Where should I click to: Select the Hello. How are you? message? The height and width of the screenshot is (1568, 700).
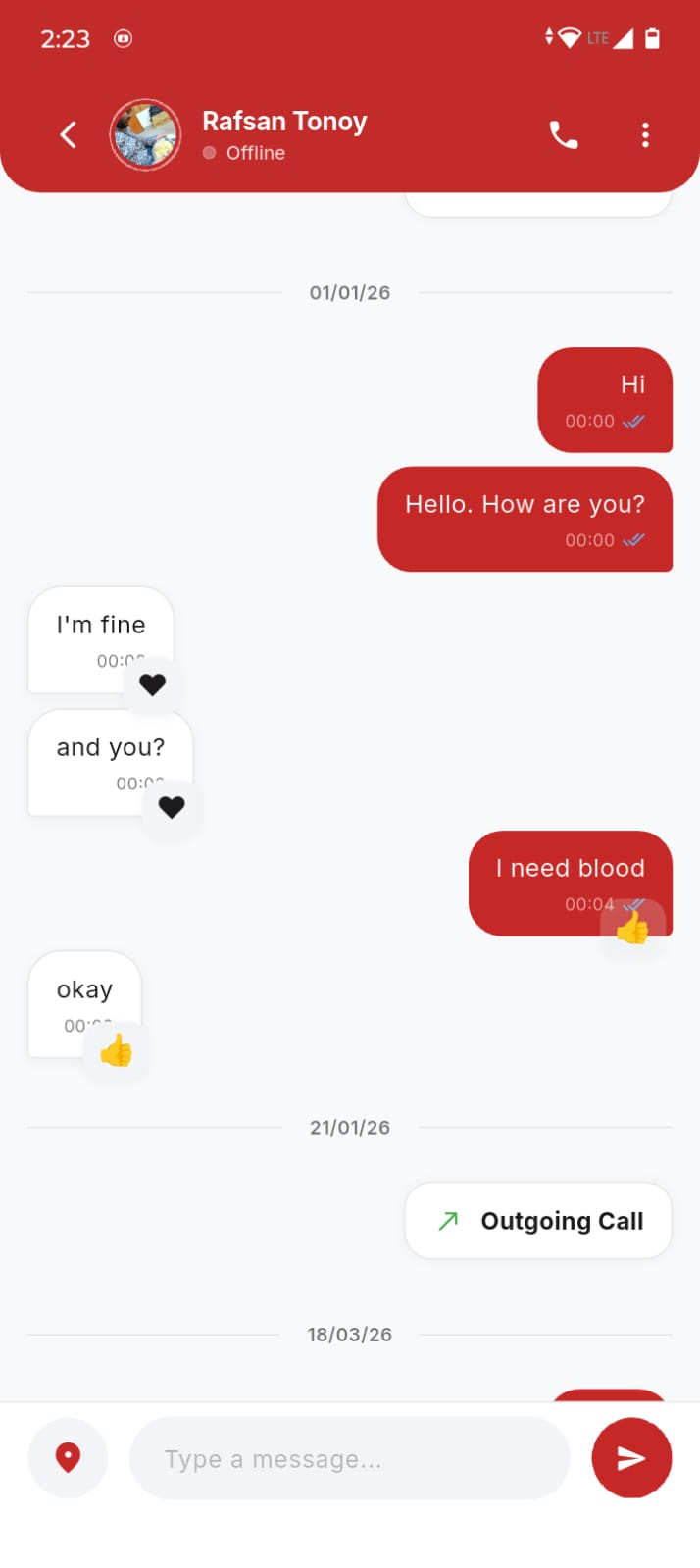(525, 519)
